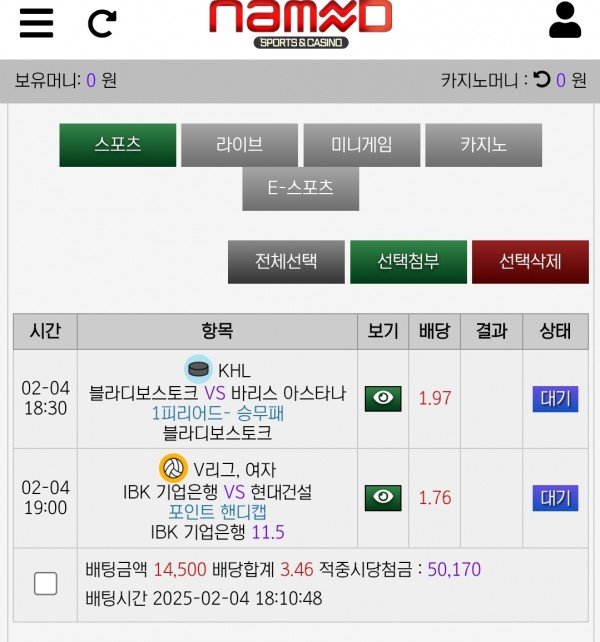The height and width of the screenshot is (642, 600).
Task: Open the 미니게임 tab
Action: click(x=361, y=145)
